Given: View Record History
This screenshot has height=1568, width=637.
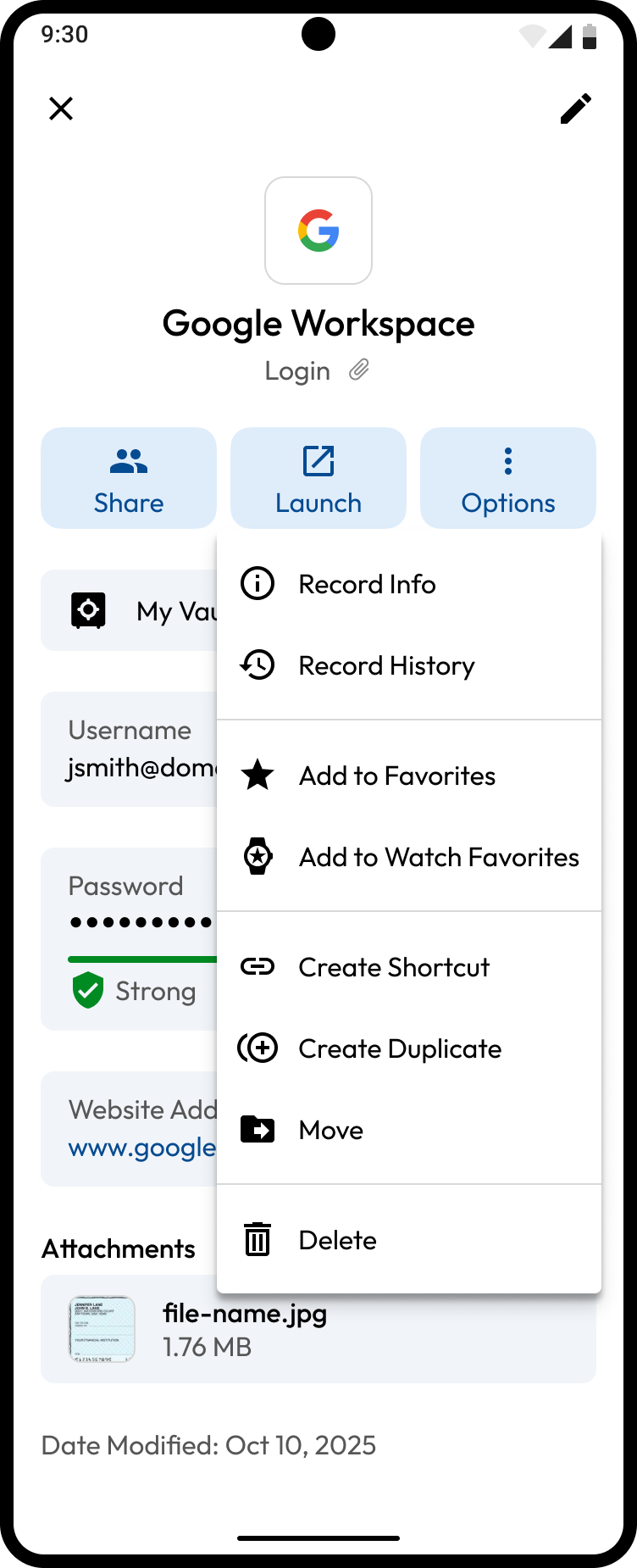Looking at the screenshot, I should [386, 666].
